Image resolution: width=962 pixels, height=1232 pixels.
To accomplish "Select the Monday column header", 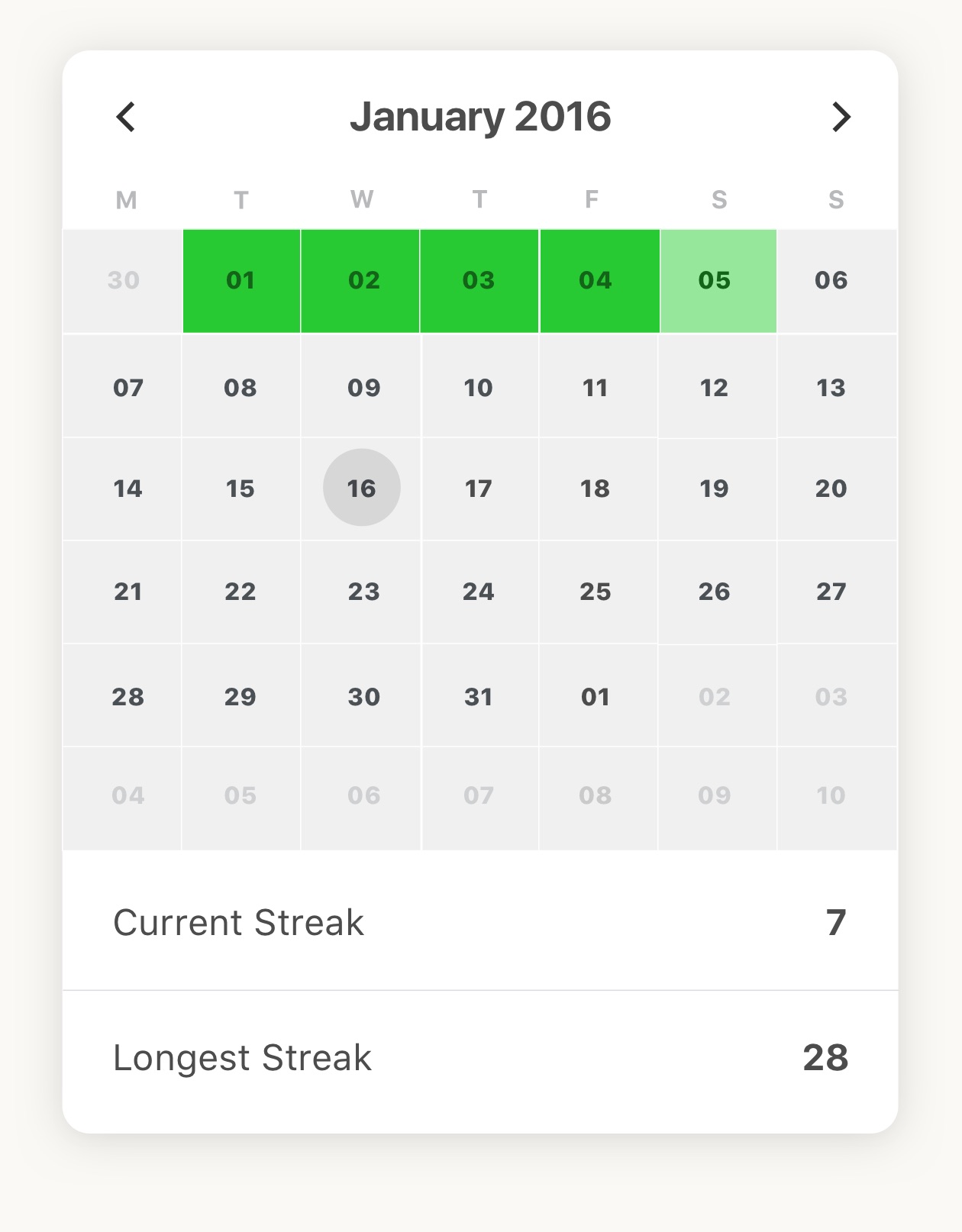I will pos(127,200).
